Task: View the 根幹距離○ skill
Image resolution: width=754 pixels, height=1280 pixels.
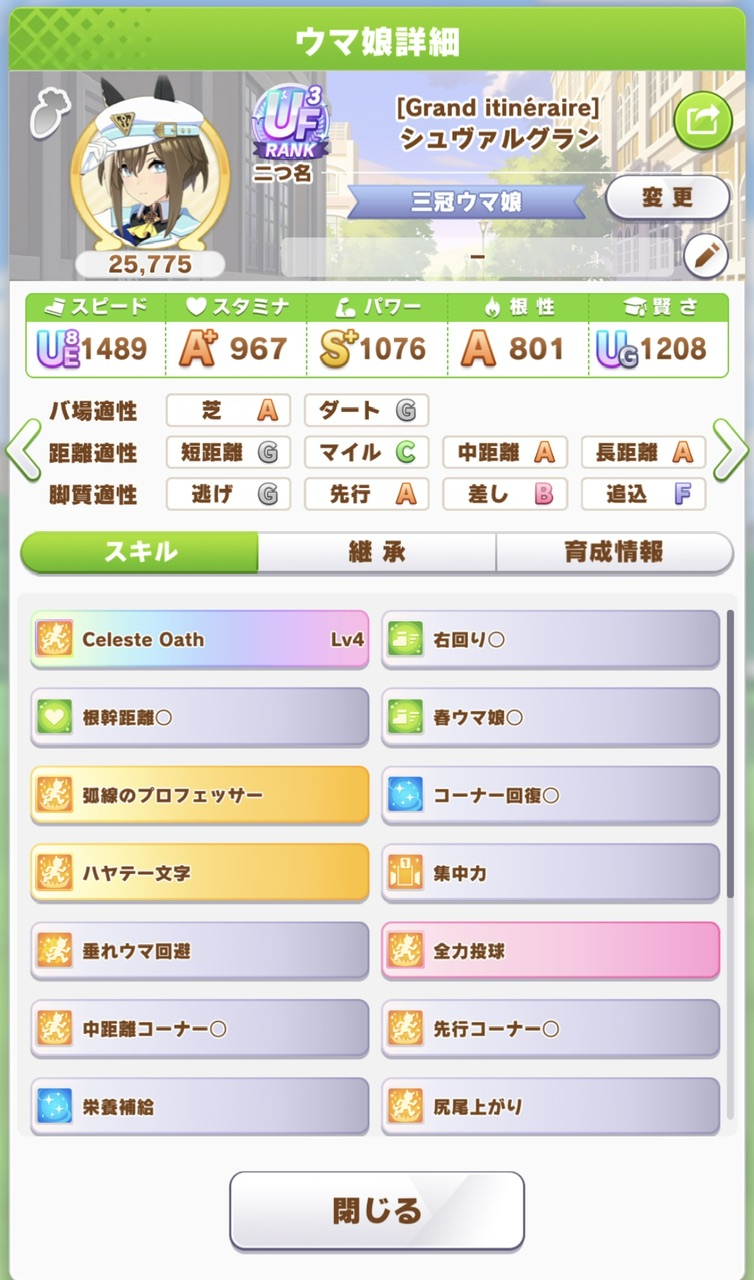Action: tap(200, 717)
